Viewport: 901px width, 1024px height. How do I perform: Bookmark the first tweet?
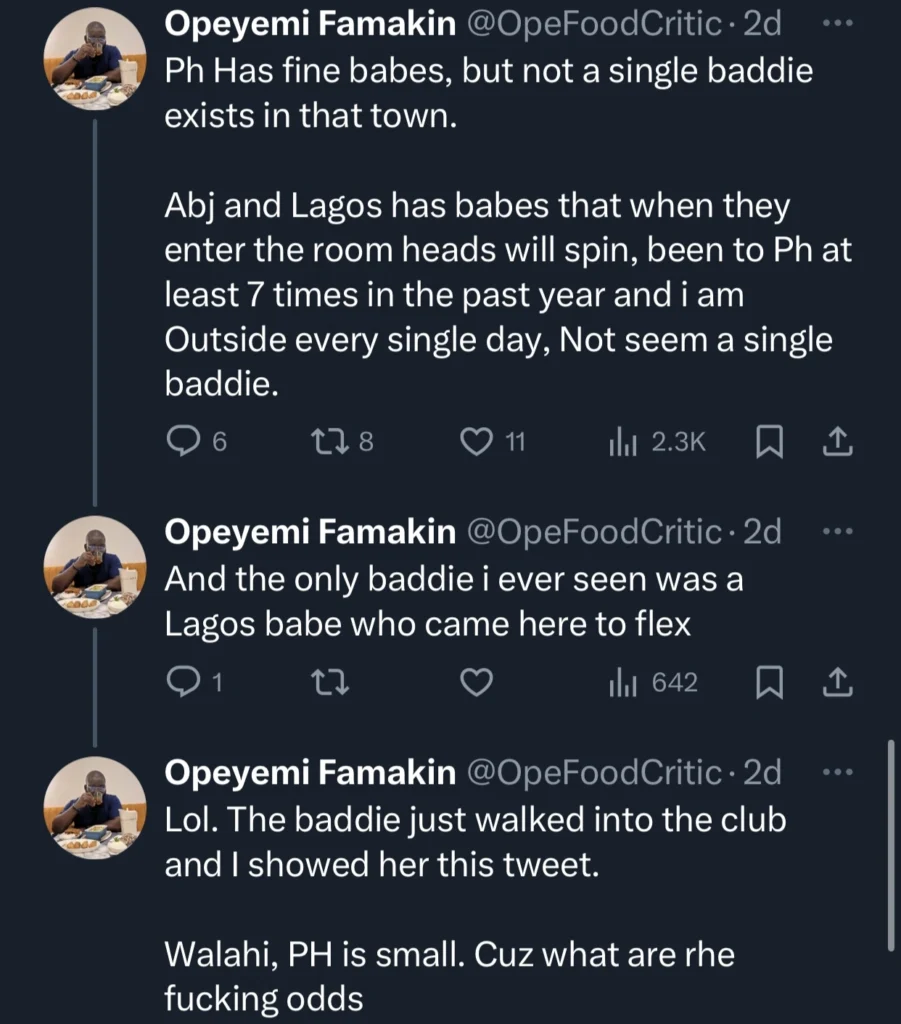click(769, 441)
